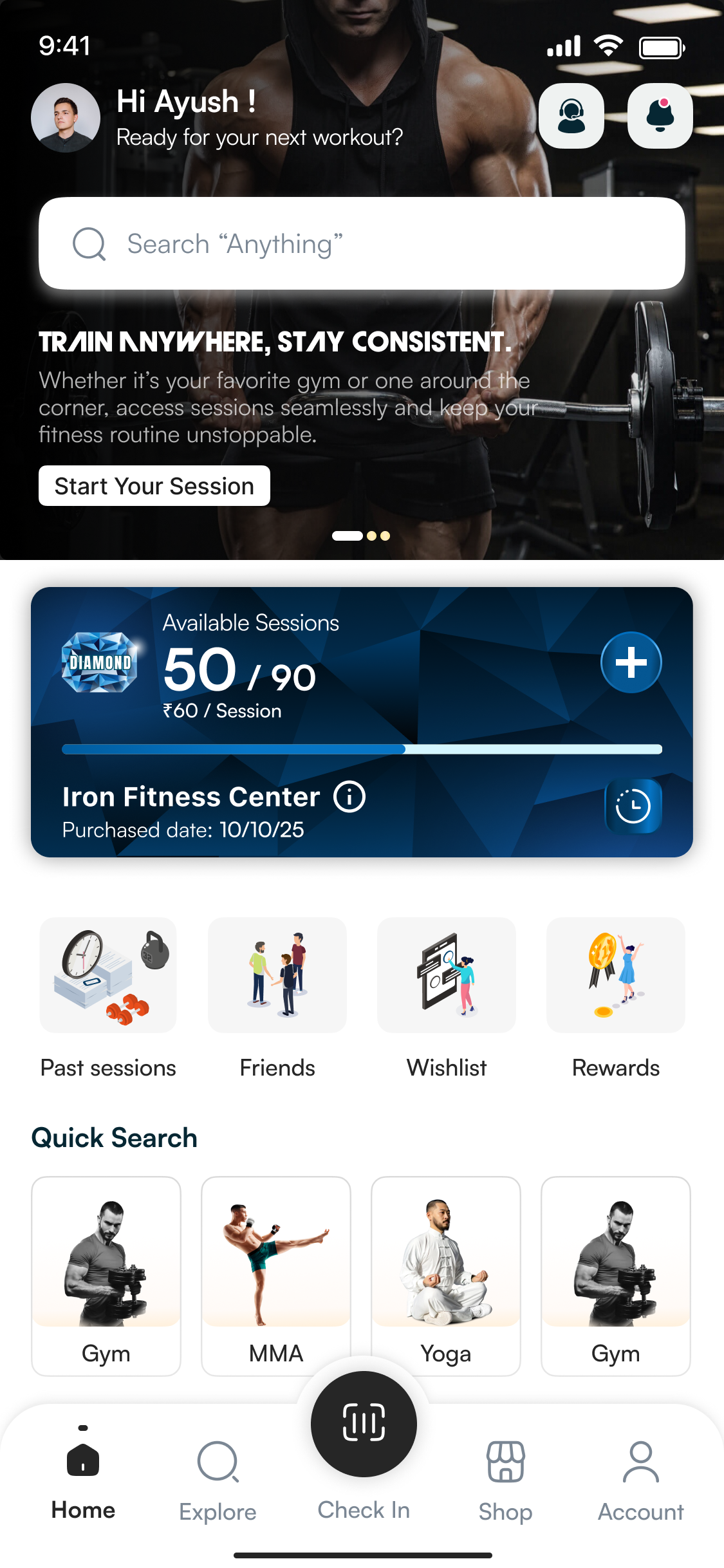
Task: Open the session history clock icon
Action: tap(633, 806)
